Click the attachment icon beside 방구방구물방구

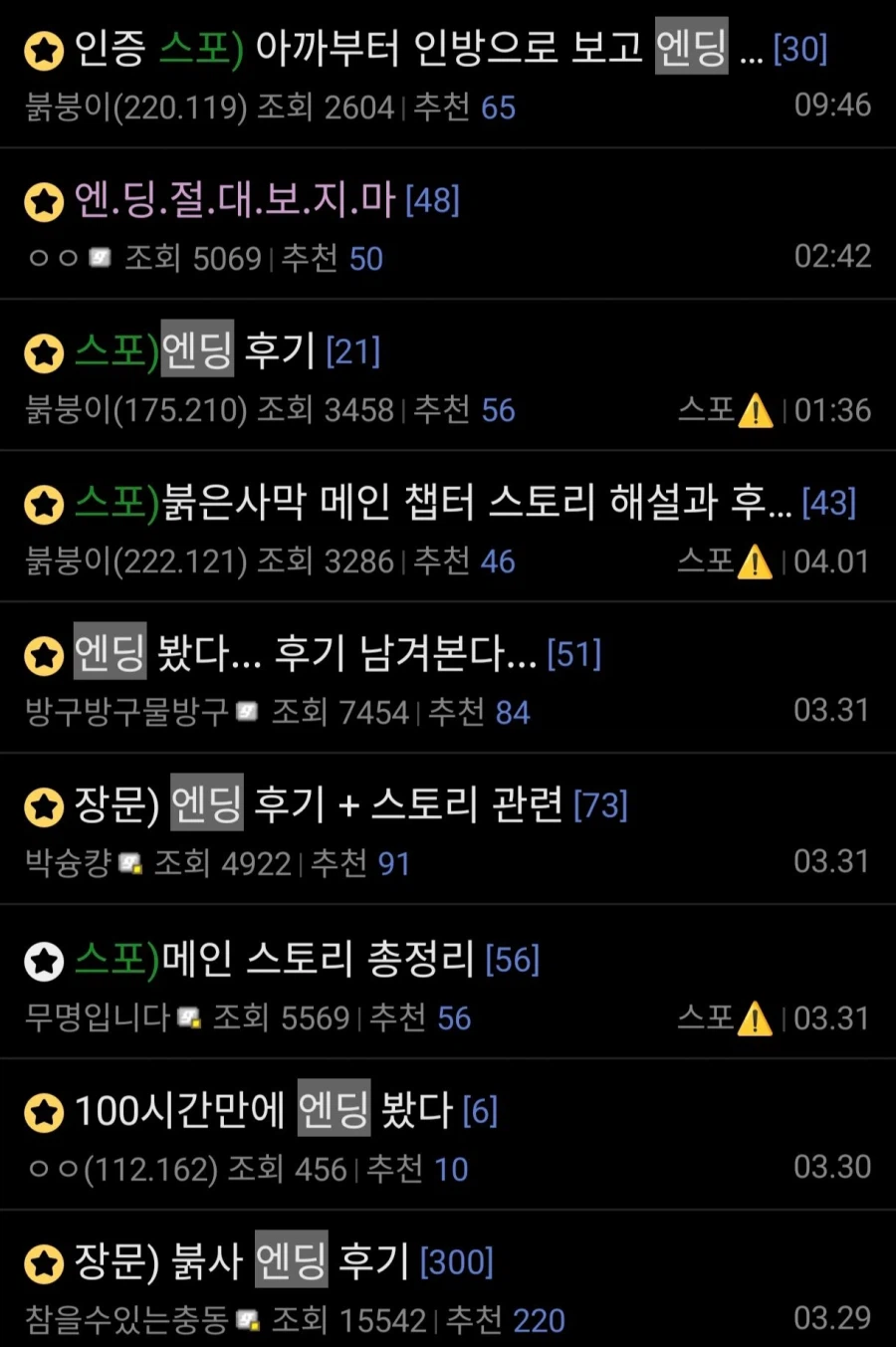tap(248, 713)
